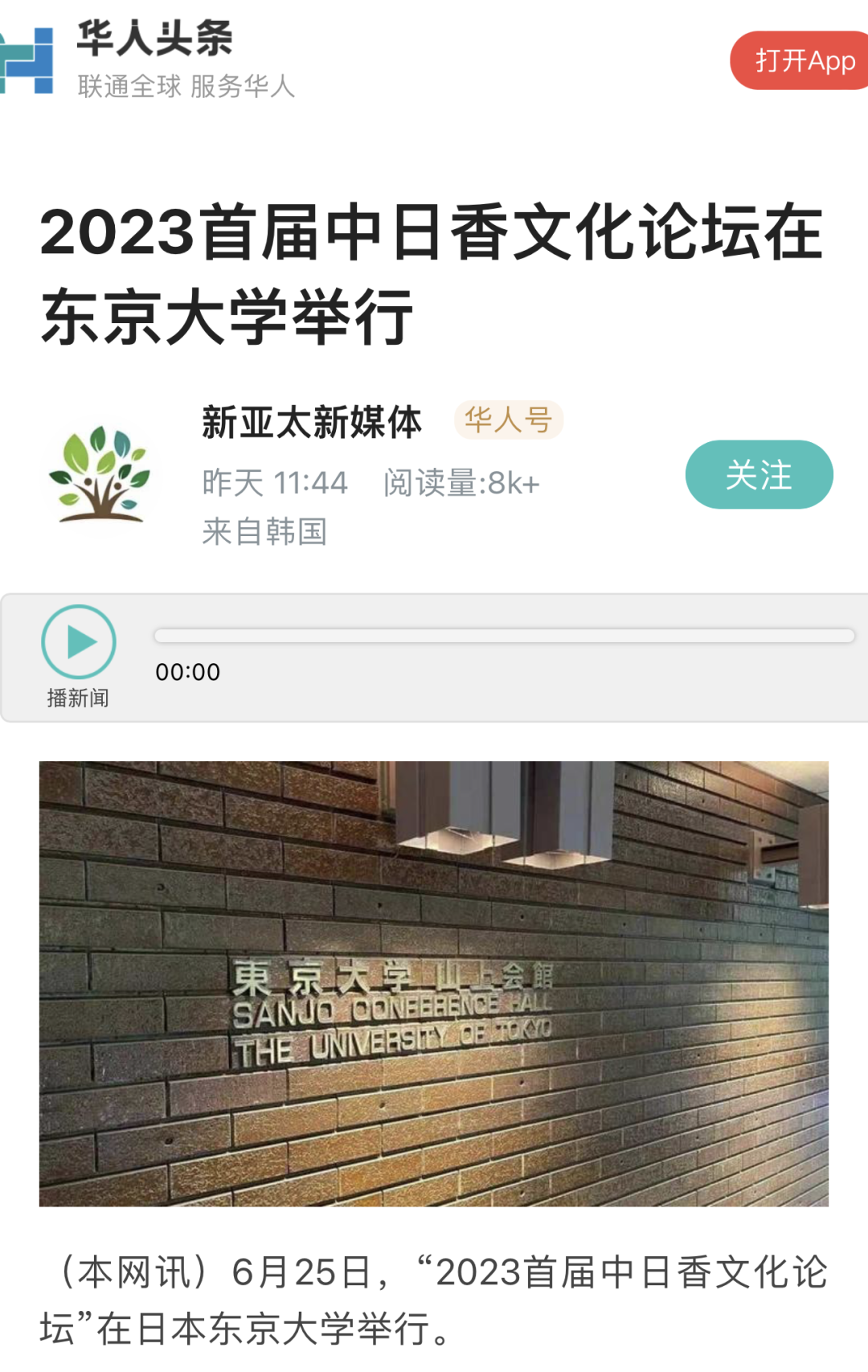
Task: Open 新亚太新媒体 author profile avatar
Action: tap(100, 474)
